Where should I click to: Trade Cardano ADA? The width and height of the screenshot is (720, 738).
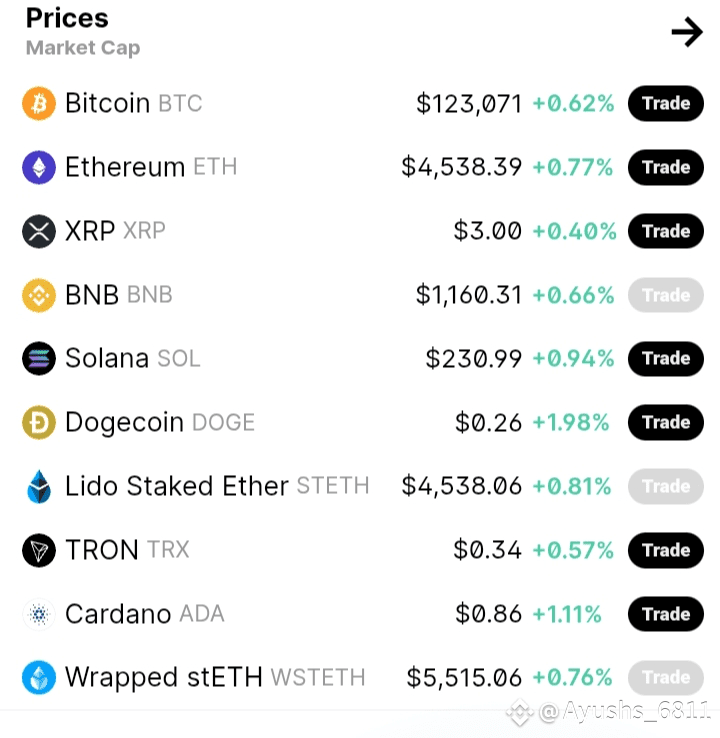point(665,614)
